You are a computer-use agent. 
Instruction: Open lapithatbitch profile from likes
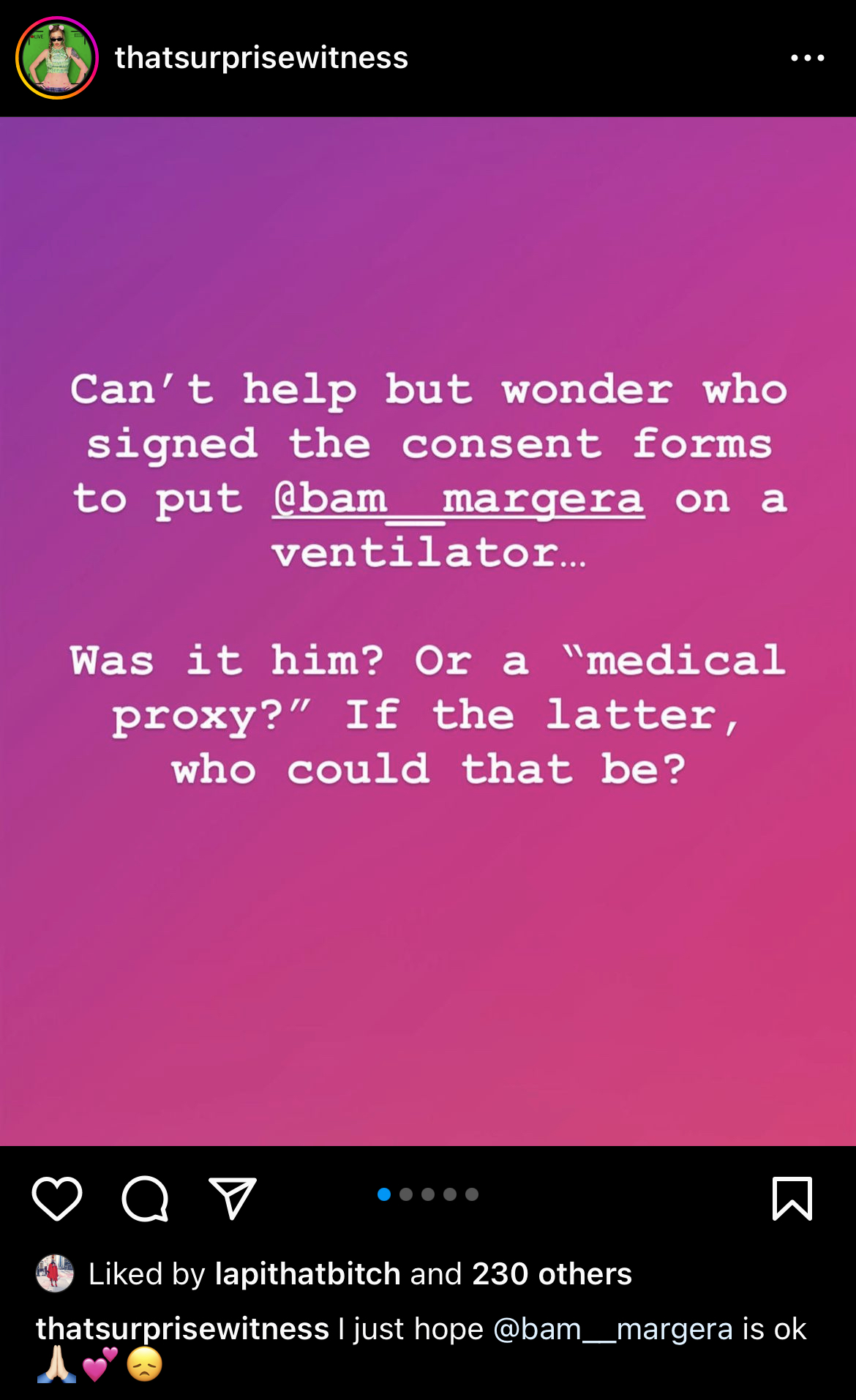[307, 1274]
